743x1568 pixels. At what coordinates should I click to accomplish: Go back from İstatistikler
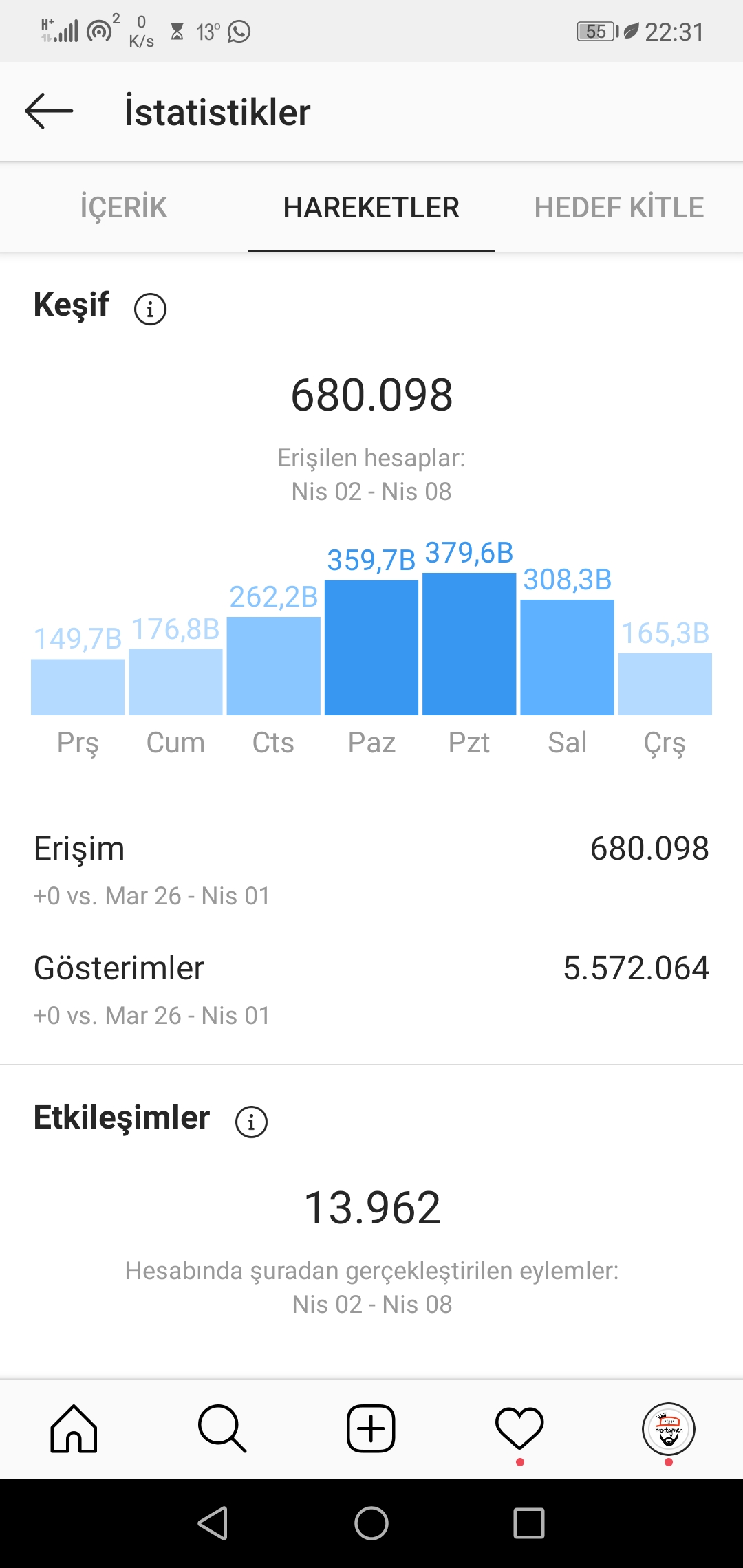tap(49, 111)
